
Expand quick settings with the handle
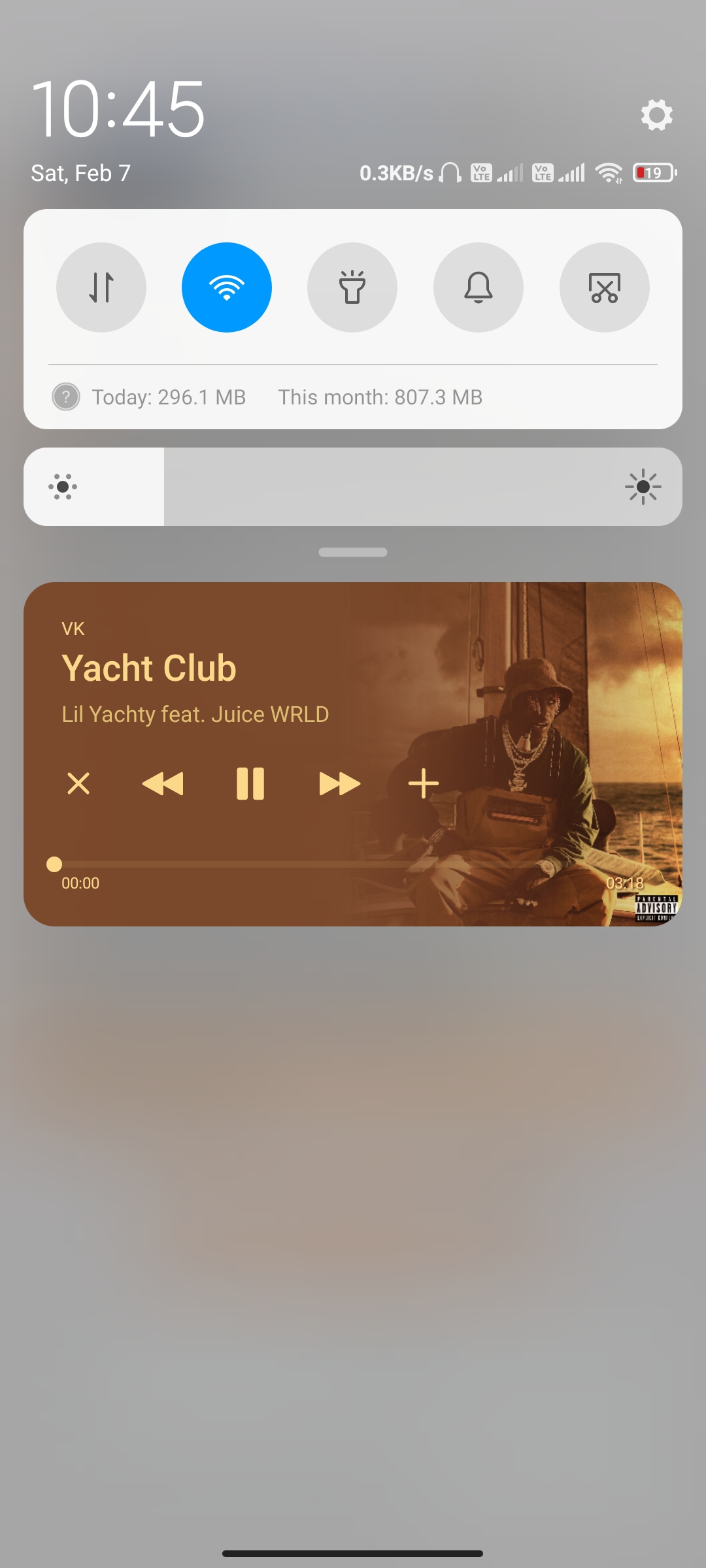pyautogui.click(x=353, y=552)
